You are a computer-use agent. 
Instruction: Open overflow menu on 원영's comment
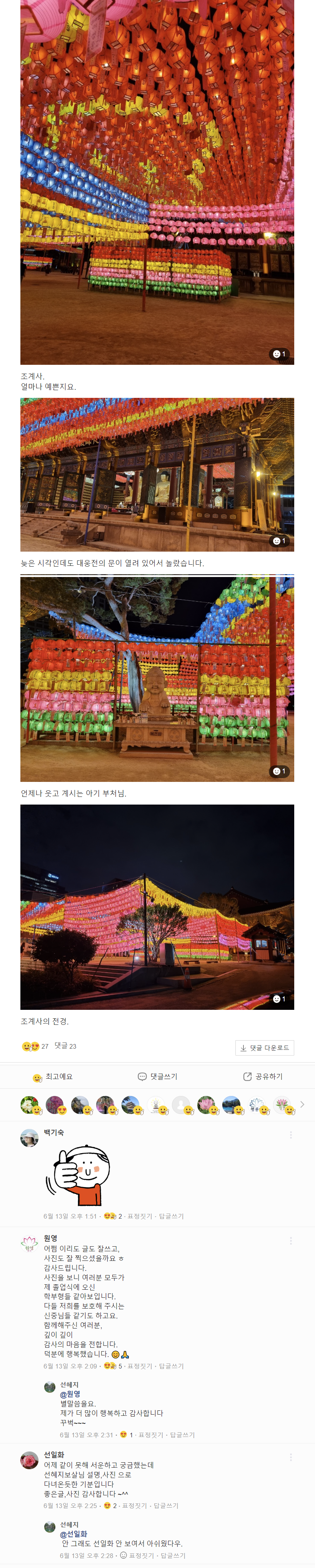coord(291,1240)
